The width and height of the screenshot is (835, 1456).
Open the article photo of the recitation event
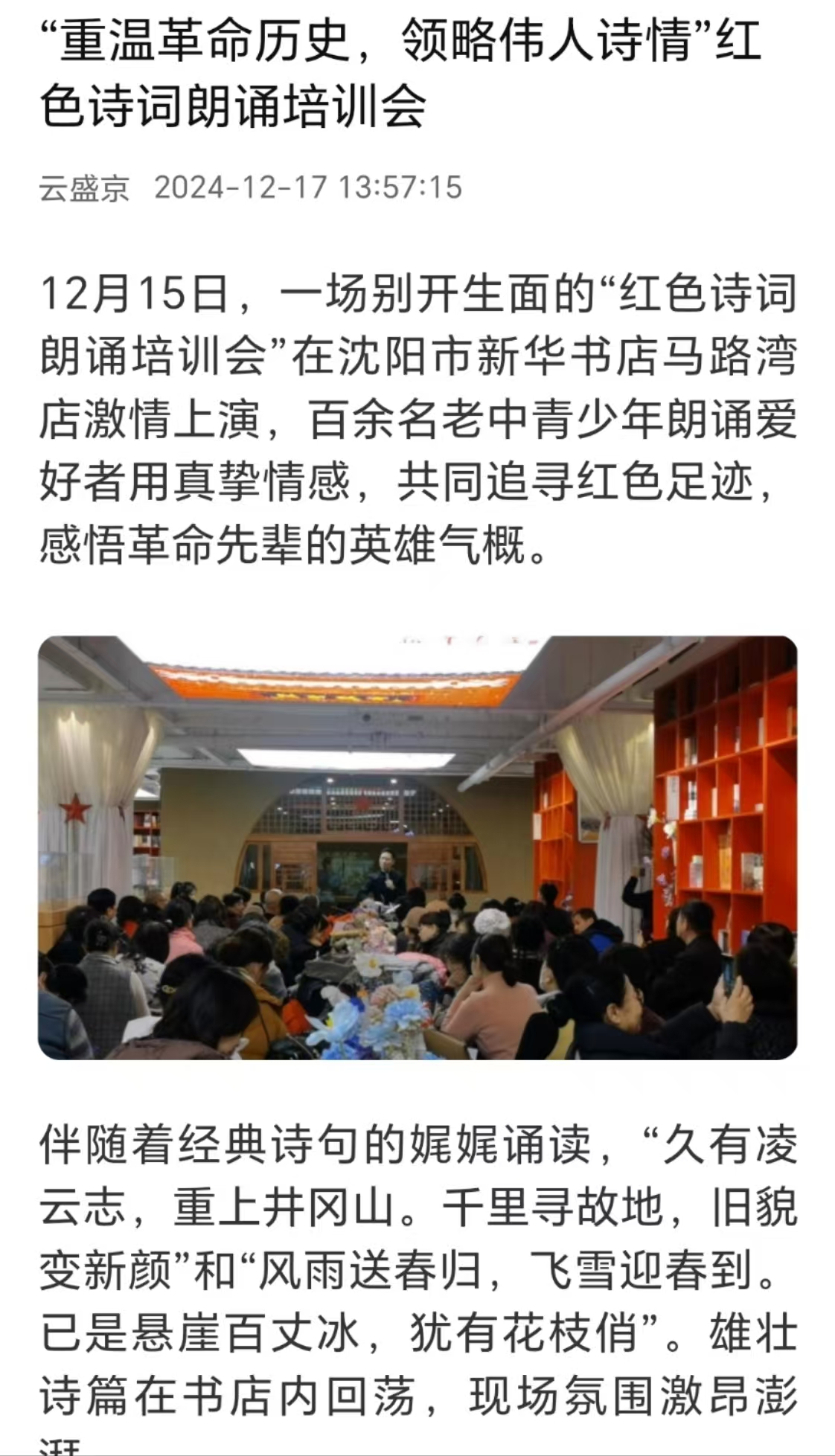click(417, 847)
